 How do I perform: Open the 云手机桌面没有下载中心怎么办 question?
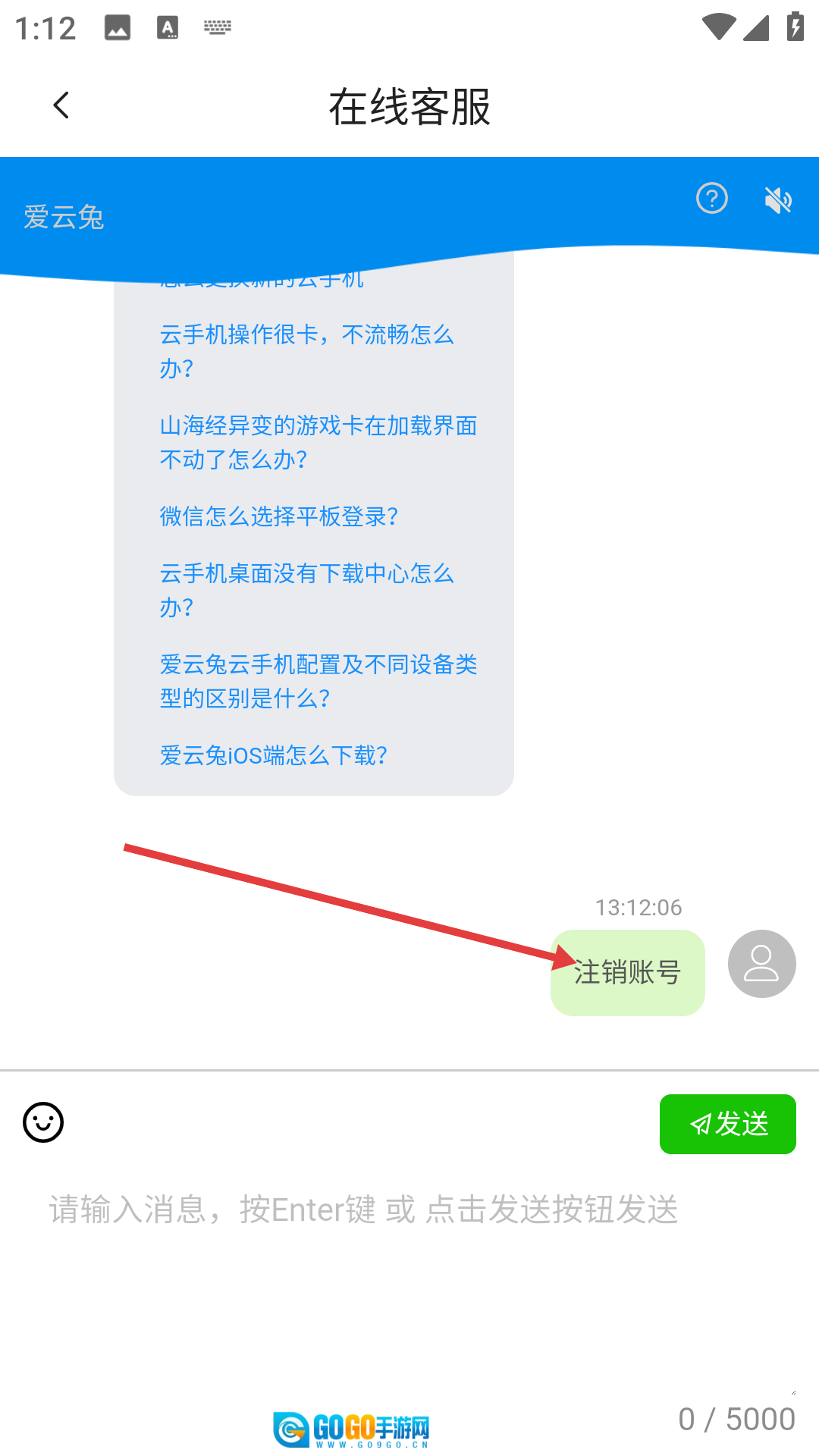coord(306,590)
